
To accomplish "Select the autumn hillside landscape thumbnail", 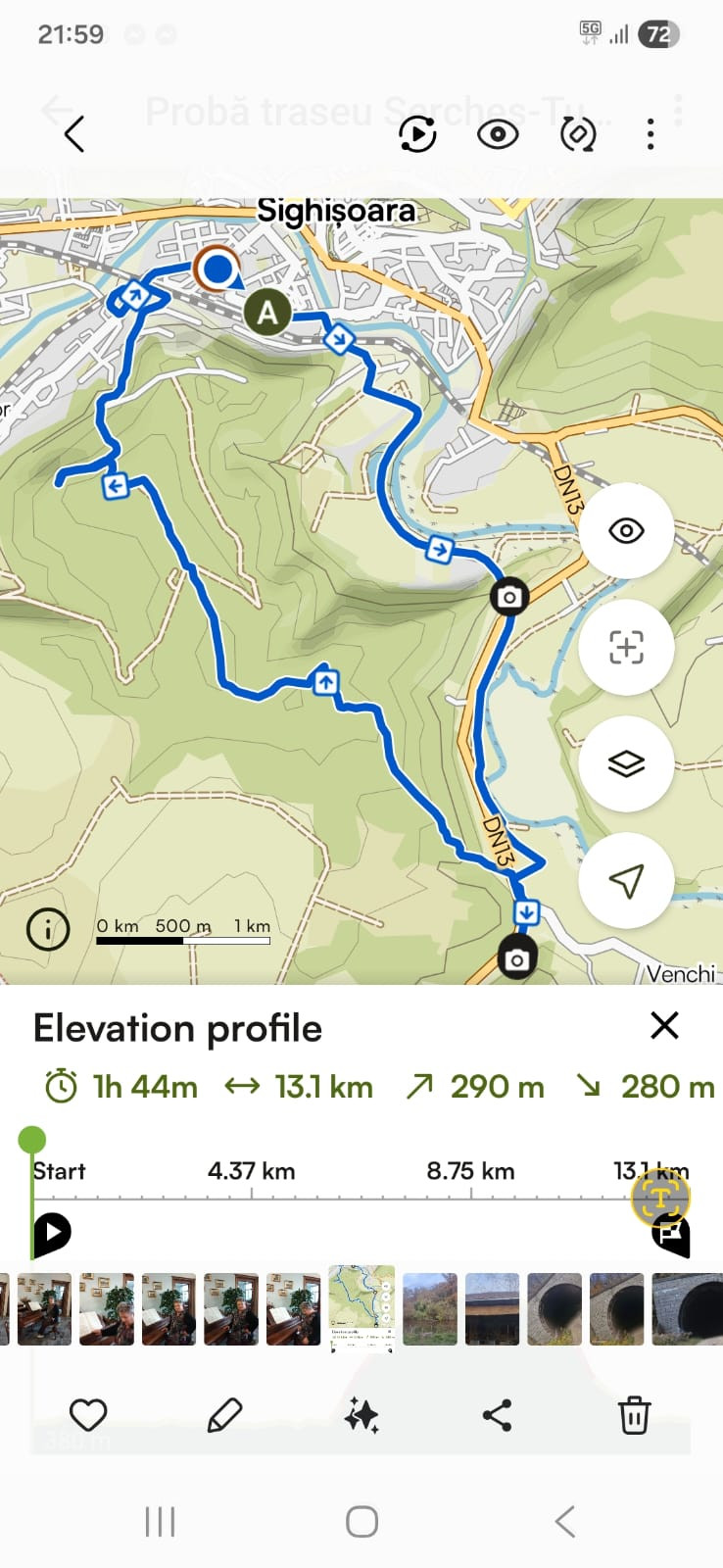I will [429, 1308].
